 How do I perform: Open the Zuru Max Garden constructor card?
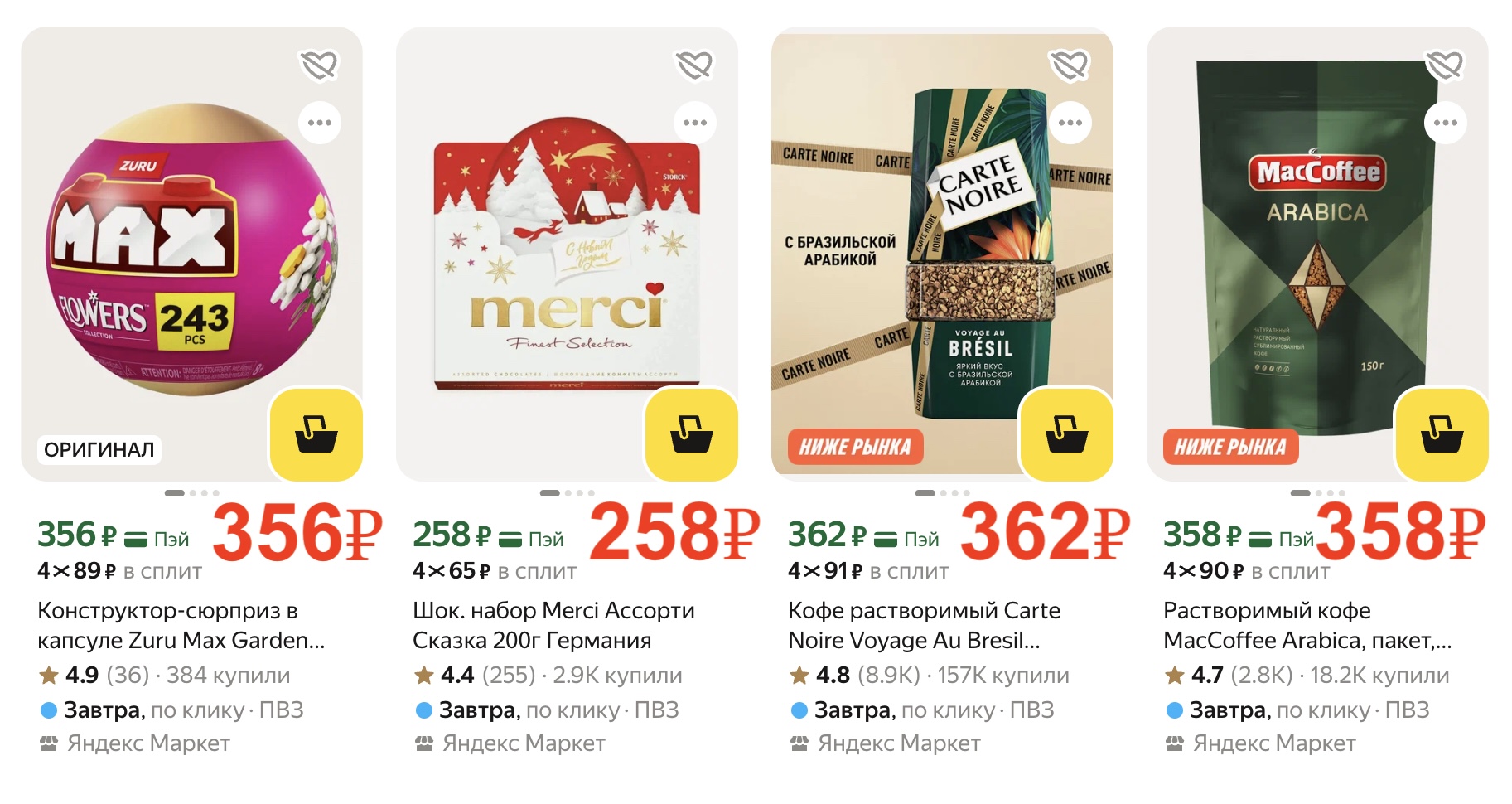click(x=181, y=625)
